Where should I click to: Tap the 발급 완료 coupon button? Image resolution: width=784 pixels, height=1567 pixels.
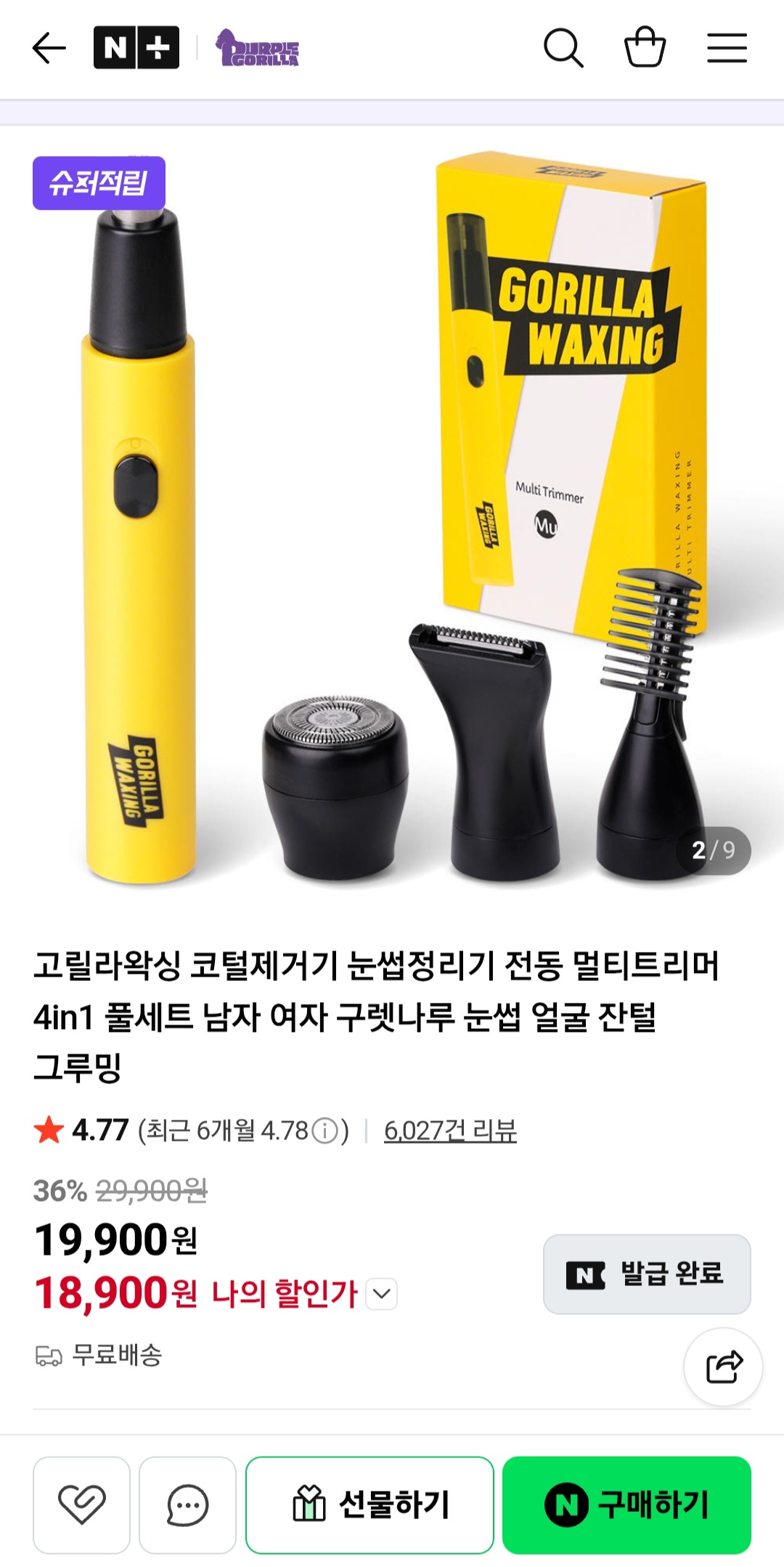[x=647, y=1274]
